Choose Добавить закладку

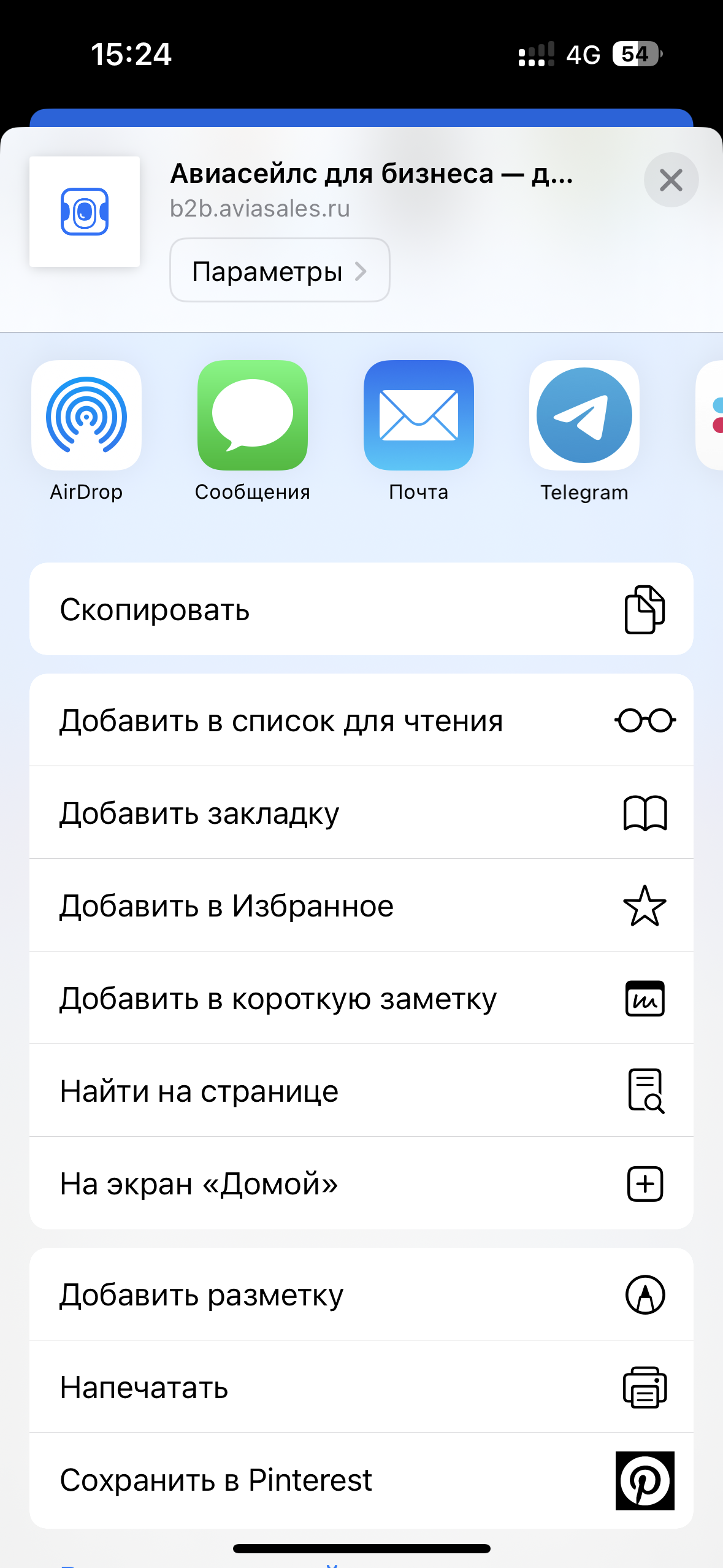coord(361,813)
